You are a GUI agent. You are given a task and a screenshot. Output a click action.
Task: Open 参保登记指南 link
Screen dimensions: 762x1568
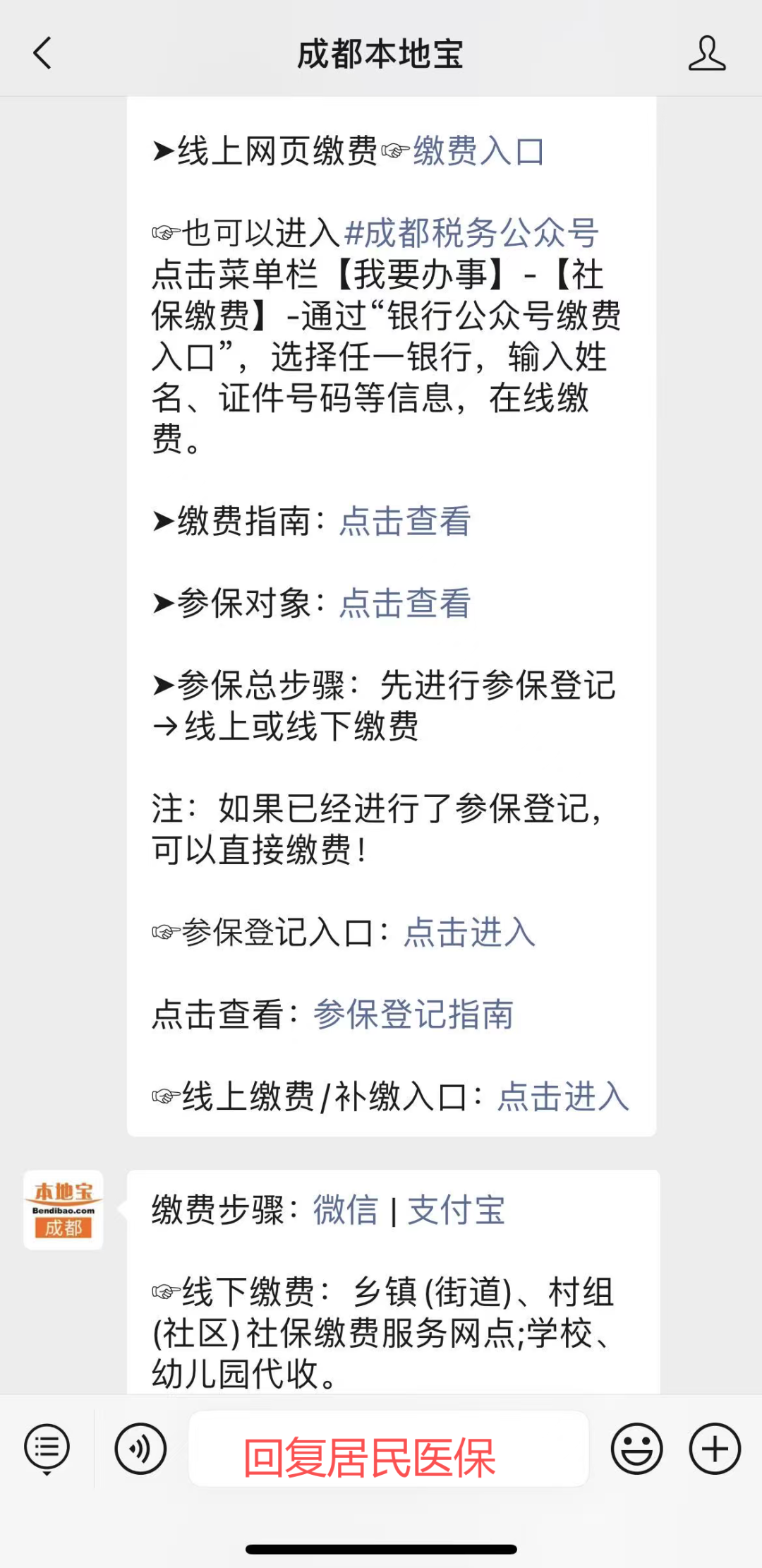[x=413, y=1015]
